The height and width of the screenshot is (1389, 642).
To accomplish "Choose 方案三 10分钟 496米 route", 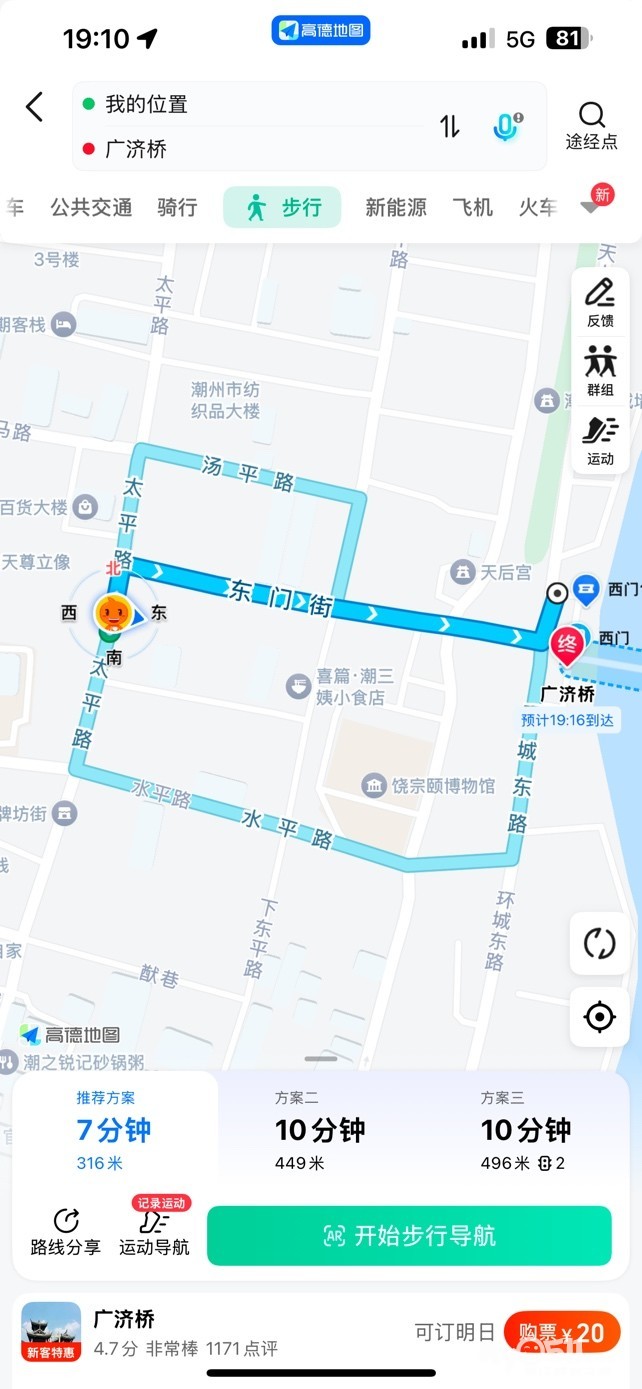I will (526, 1130).
